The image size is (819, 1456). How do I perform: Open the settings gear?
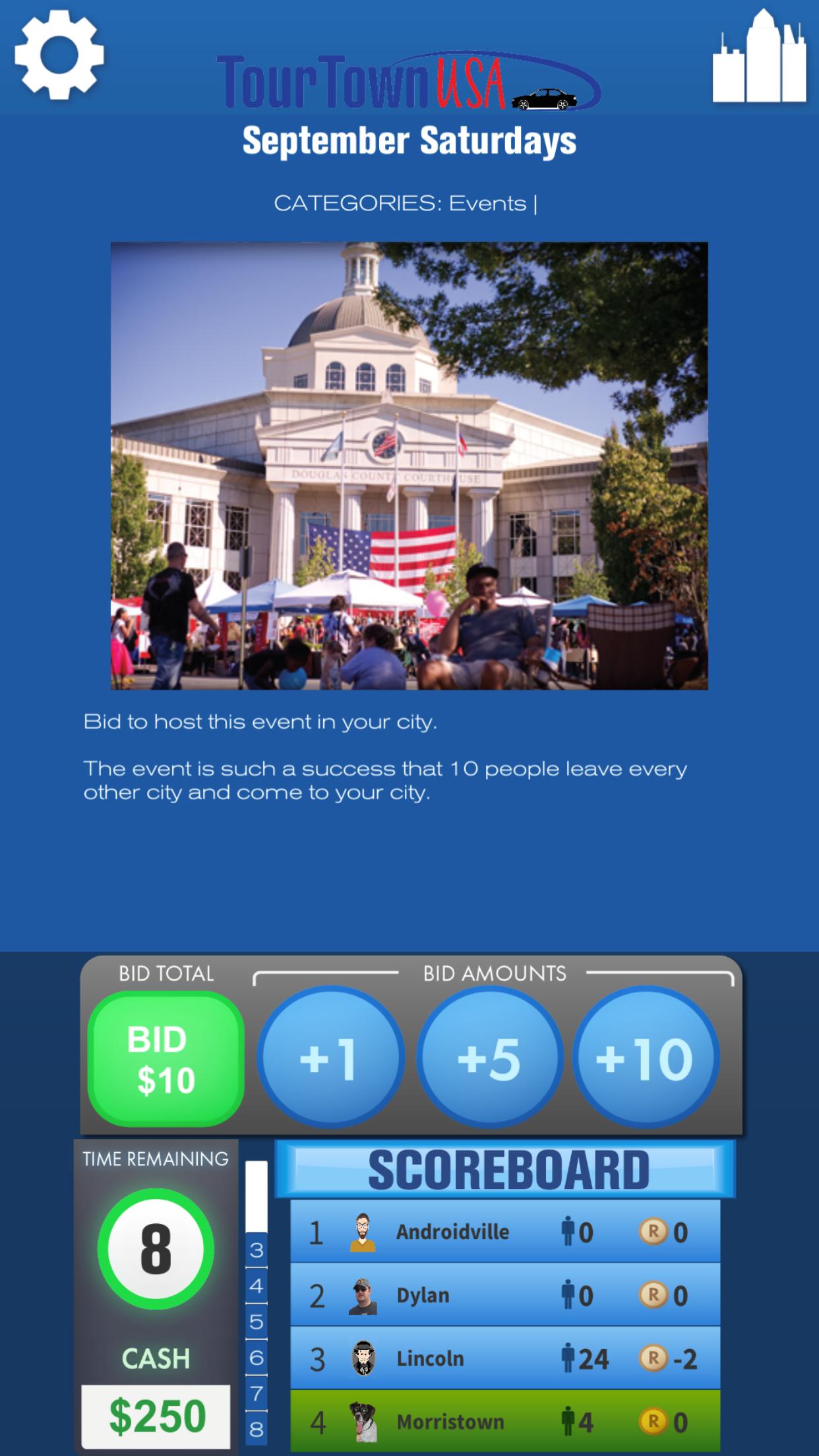59,56
